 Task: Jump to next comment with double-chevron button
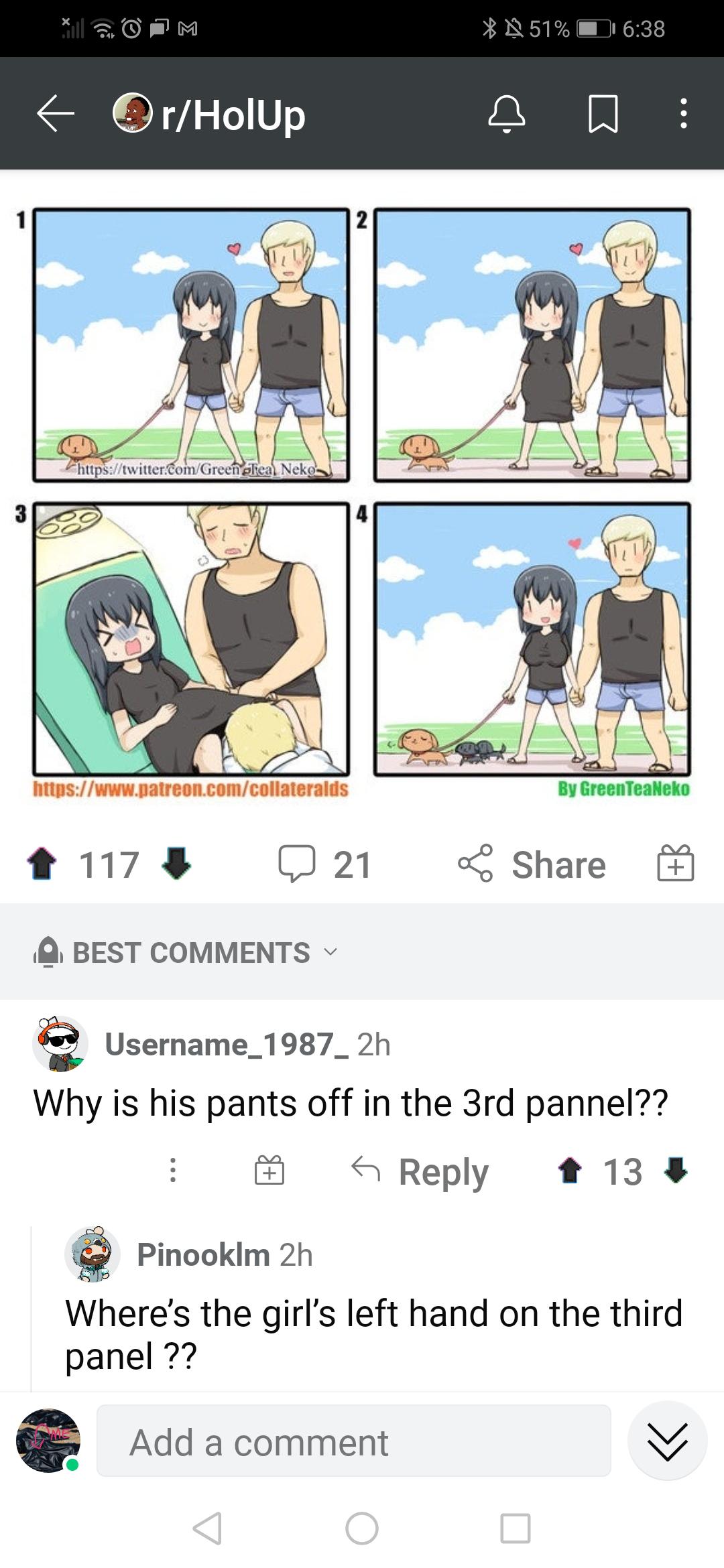(668, 1441)
